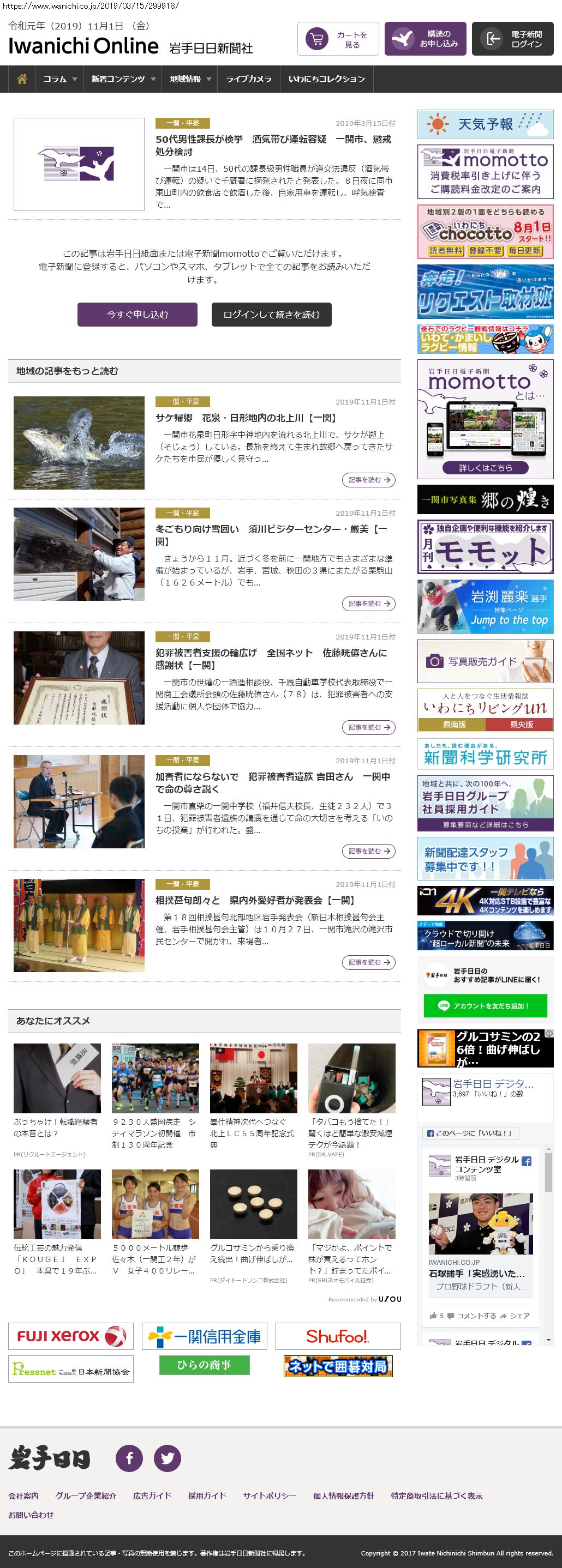562x1568 pixels.
Task: Open the 写真販売ガイド banner
Action: point(485,661)
